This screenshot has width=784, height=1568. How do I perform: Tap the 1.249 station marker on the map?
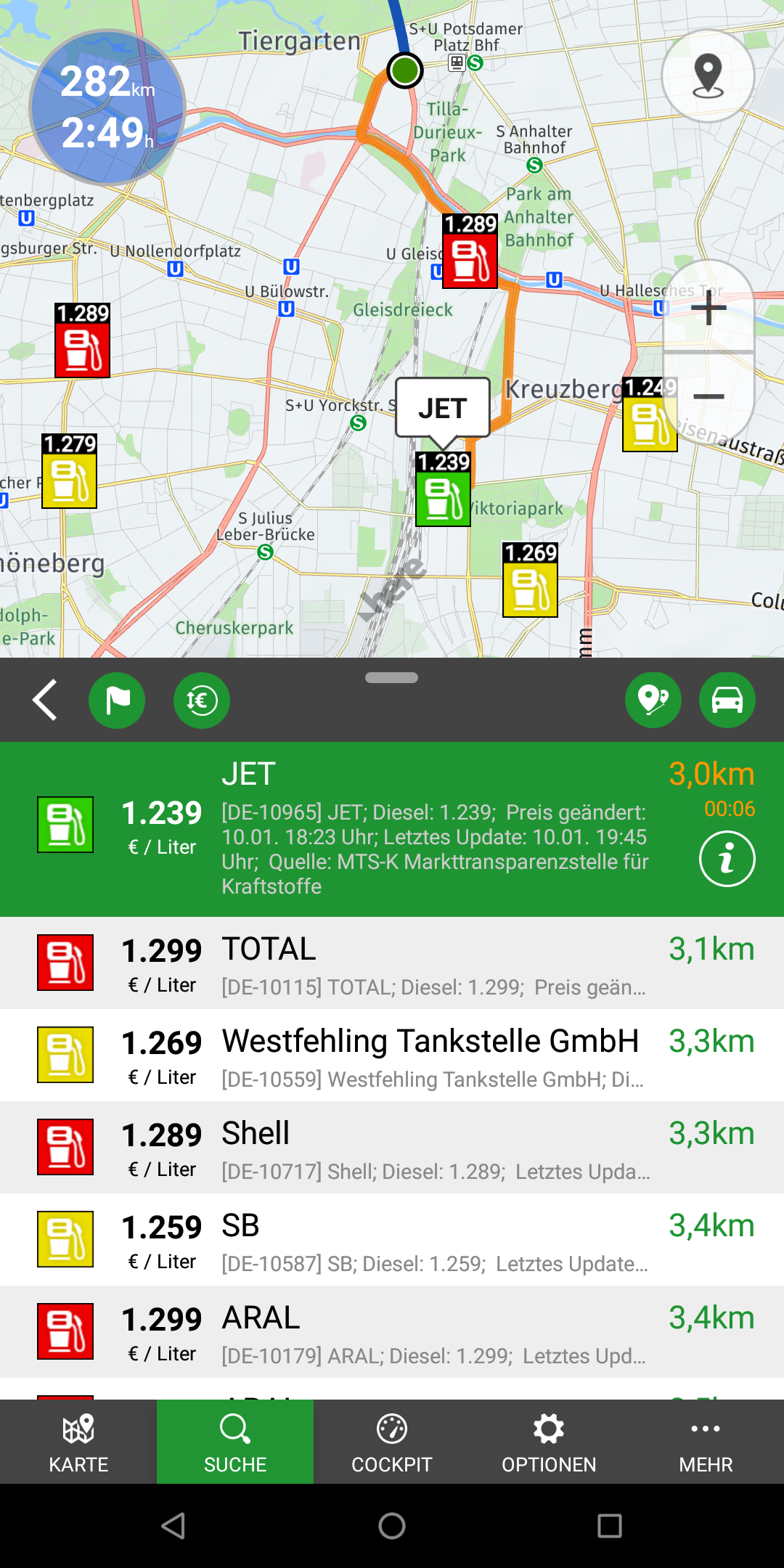click(648, 417)
